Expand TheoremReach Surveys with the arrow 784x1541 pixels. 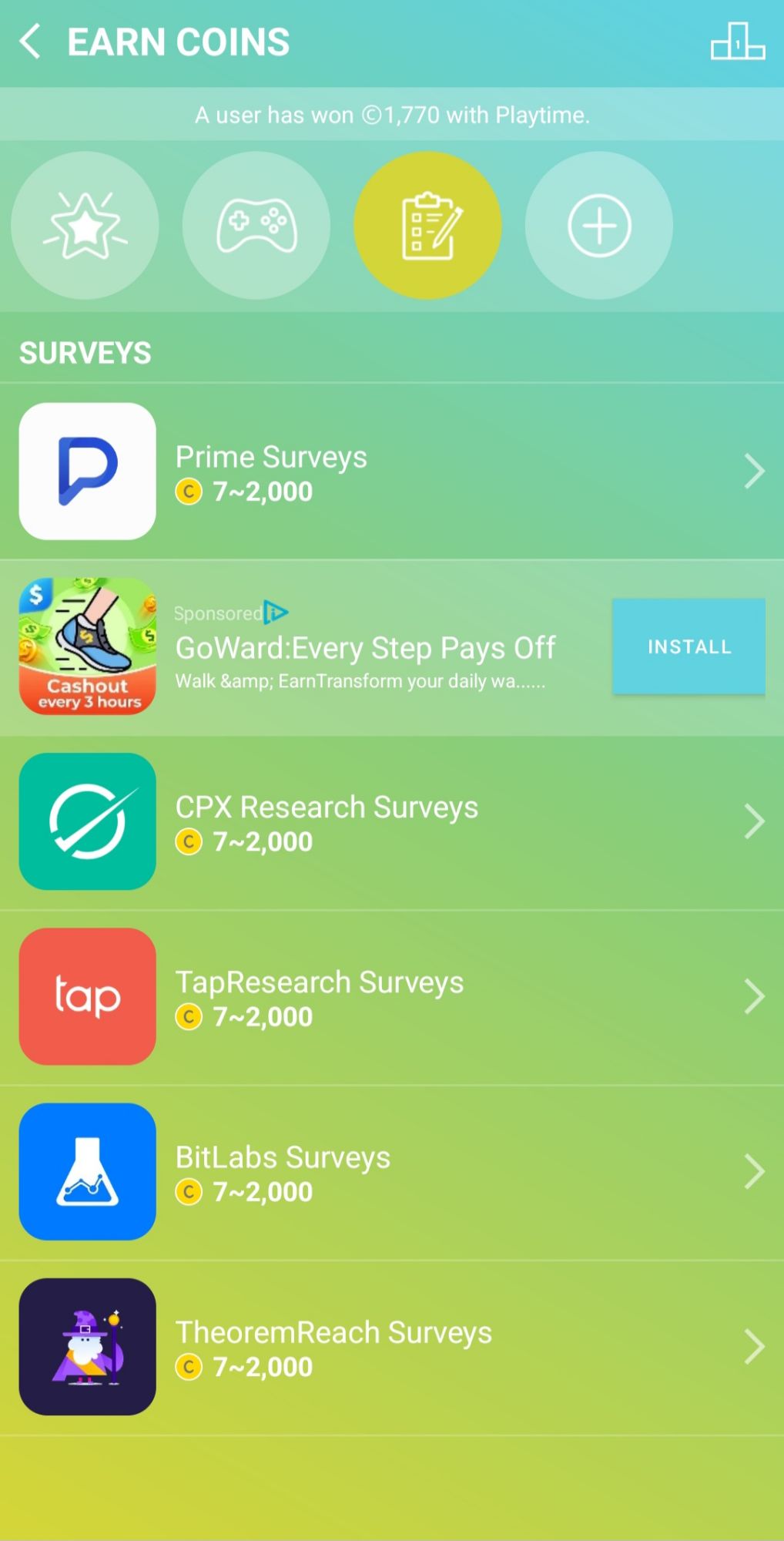754,1346
